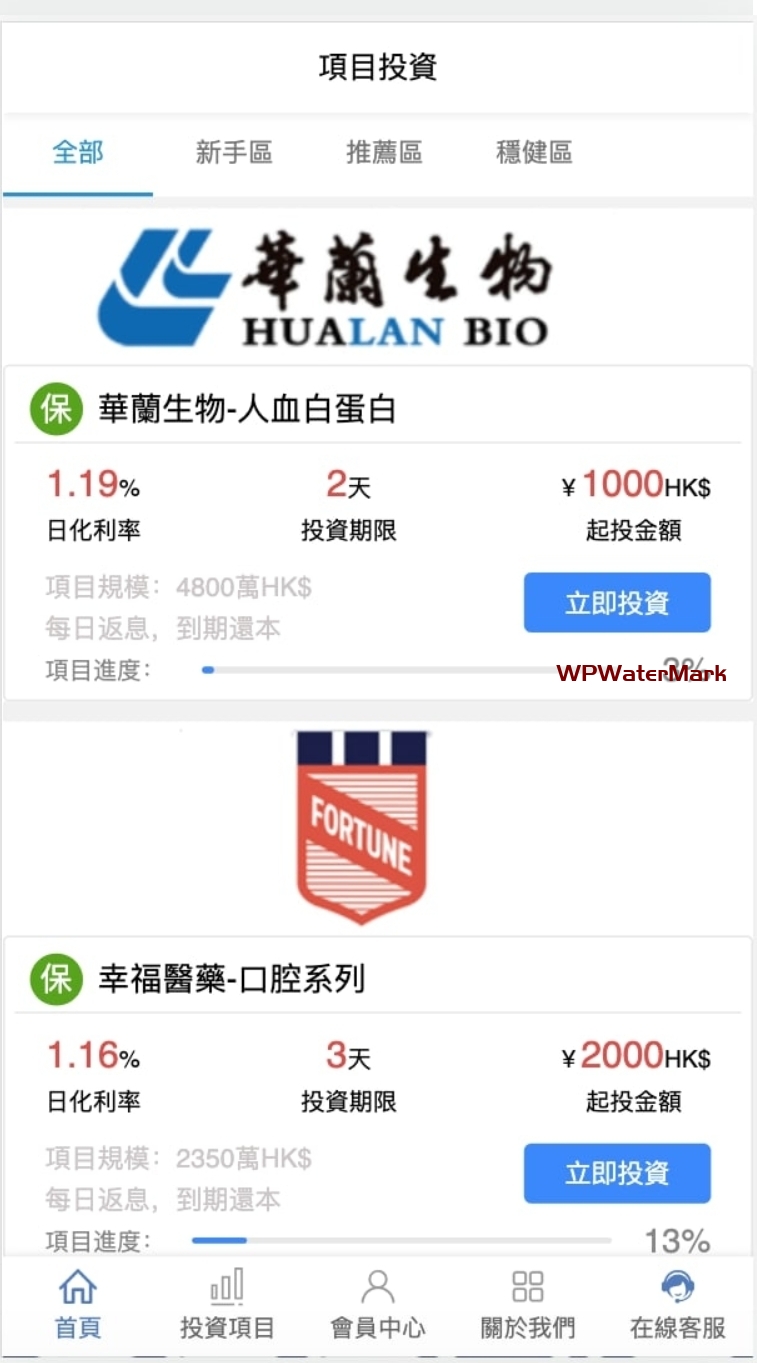Open 投資項目 in bottom navigation
The height and width of the screenshot is (1363, 757).
(x=227, y=1305)
